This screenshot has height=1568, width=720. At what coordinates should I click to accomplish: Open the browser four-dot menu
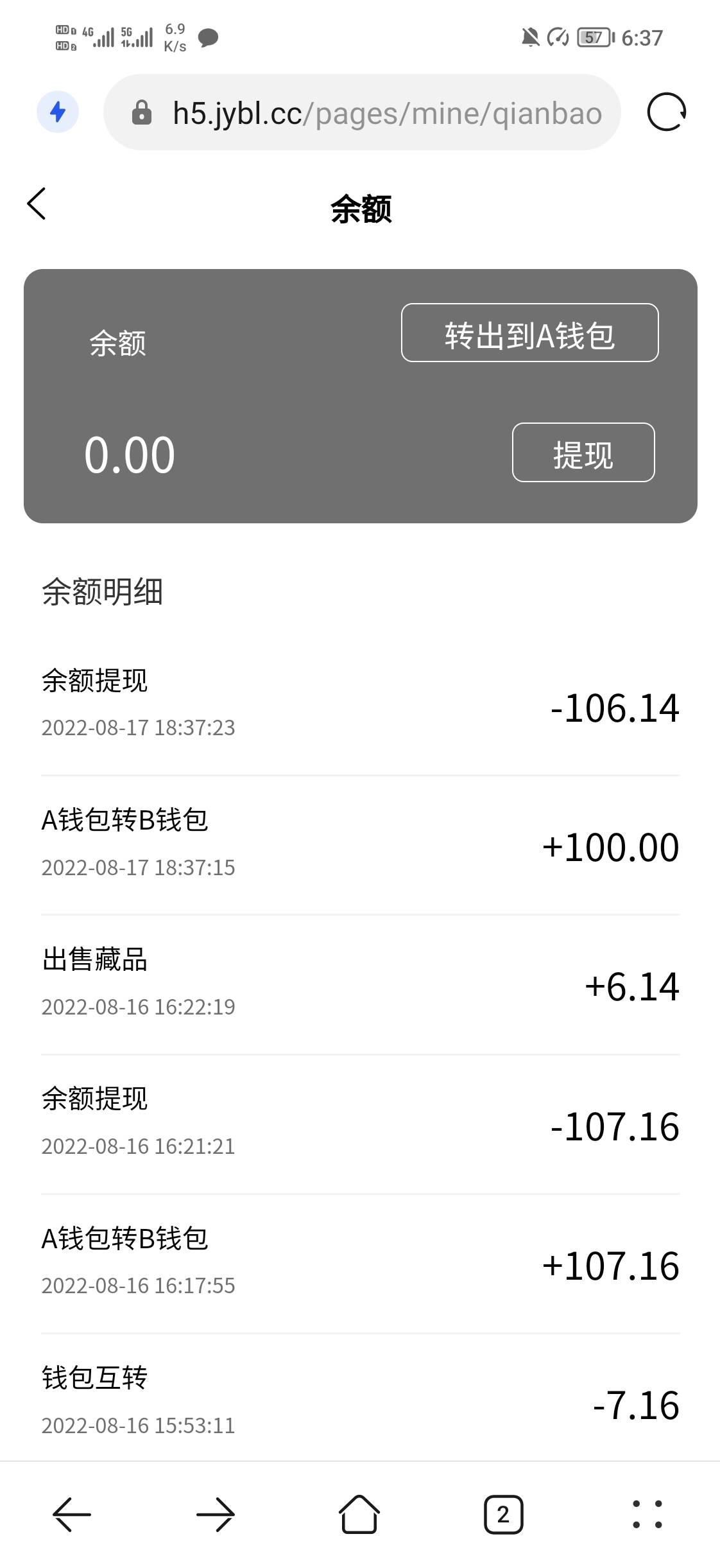pos(647,1514)
